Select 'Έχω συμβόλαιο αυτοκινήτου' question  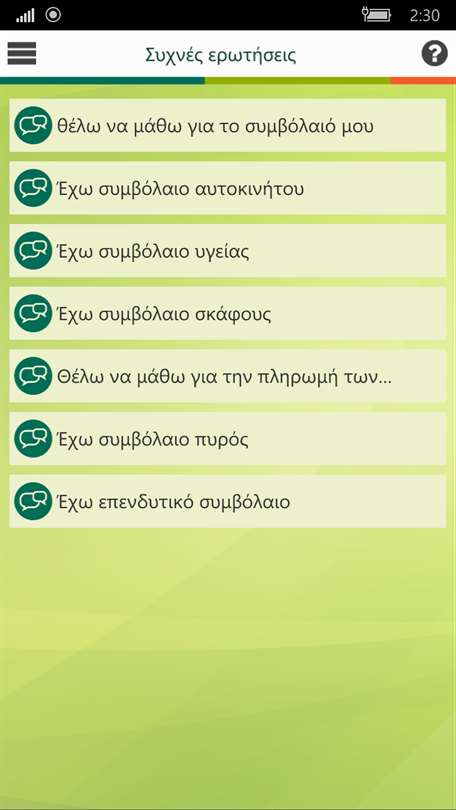(228, 188)
